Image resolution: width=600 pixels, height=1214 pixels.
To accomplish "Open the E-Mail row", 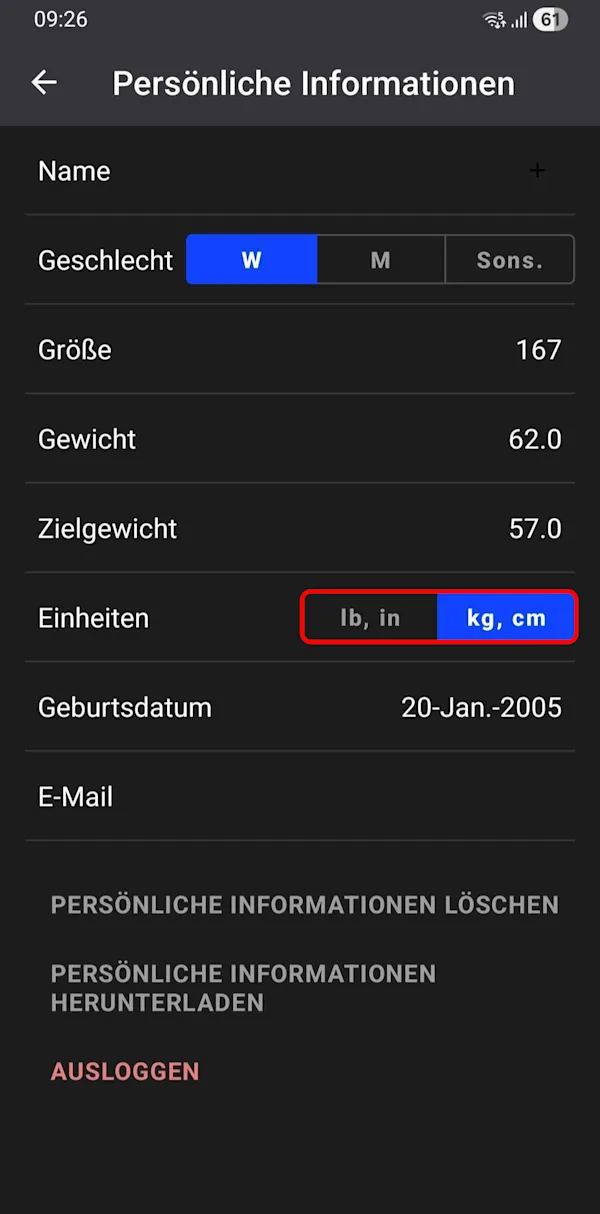I will point(300,797).
